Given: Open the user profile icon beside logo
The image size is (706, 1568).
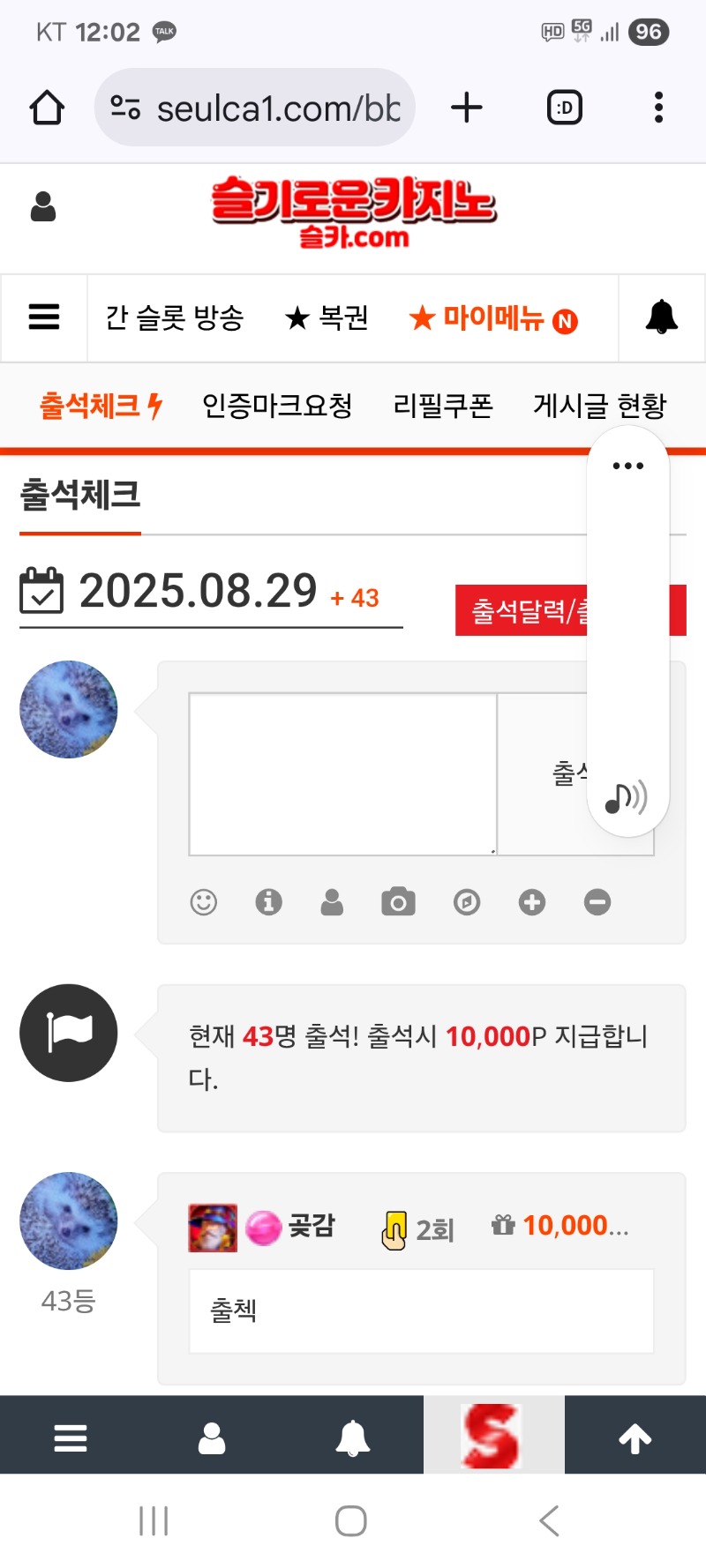Looking at the screenshot, I should 43,207.
